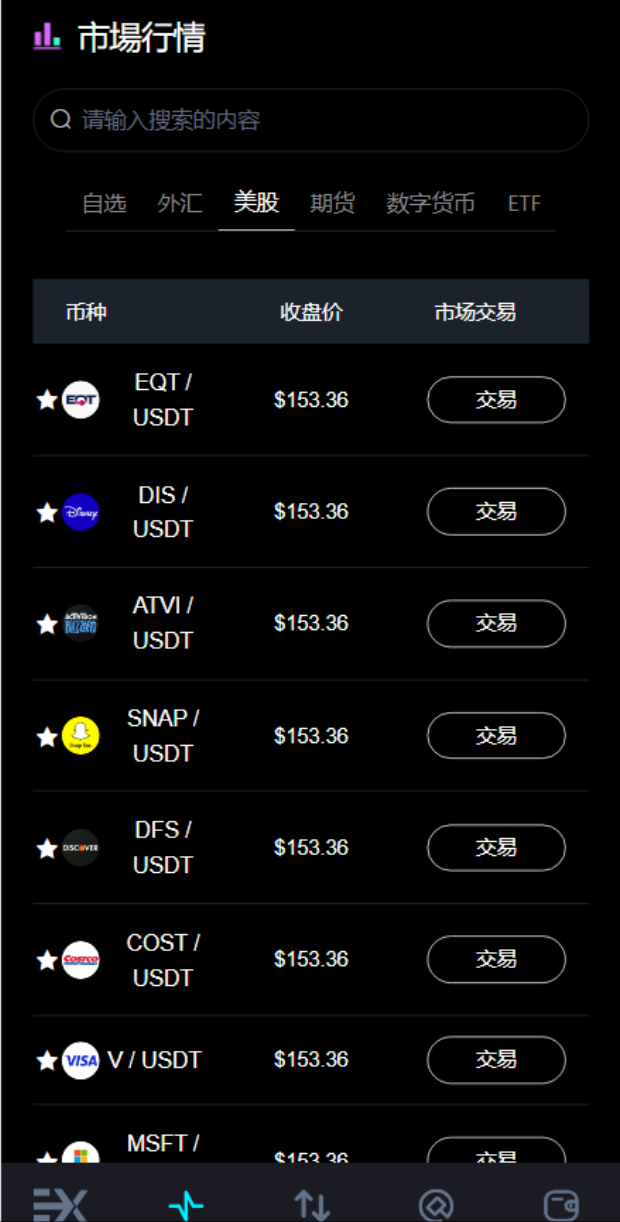The image size is (620, 1222).
Task: Open the 数字货币 tab
Action: [x=430, y=204]
